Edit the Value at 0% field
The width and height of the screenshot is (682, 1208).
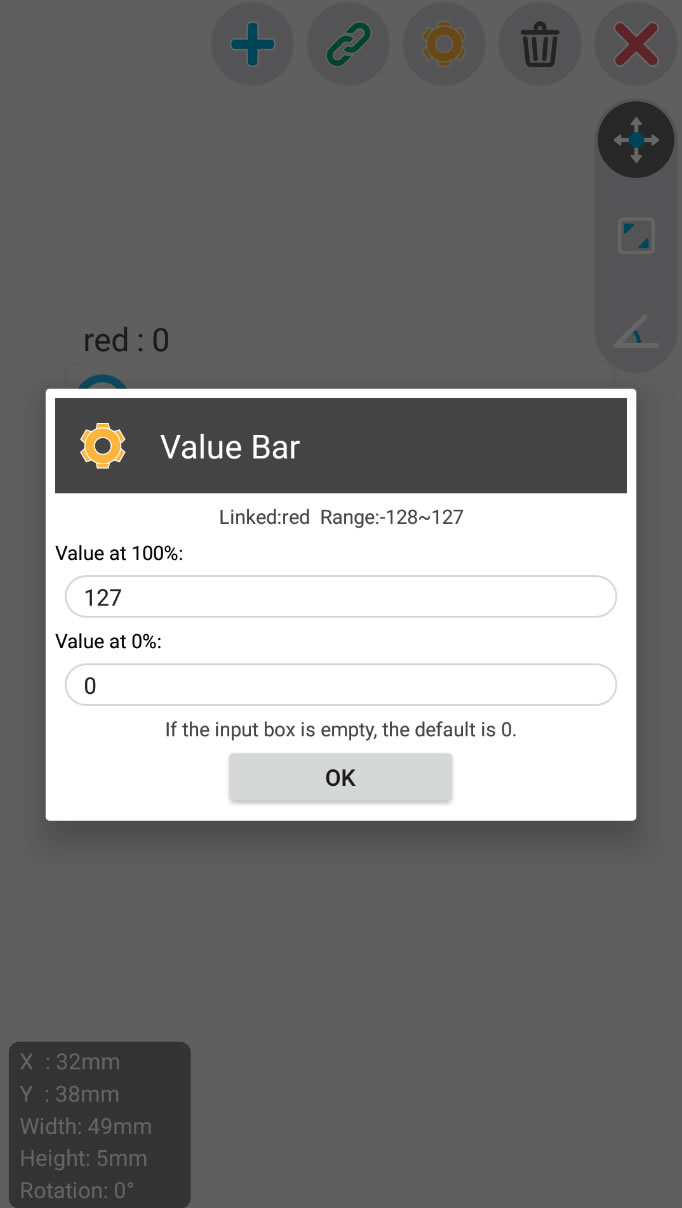341,685
